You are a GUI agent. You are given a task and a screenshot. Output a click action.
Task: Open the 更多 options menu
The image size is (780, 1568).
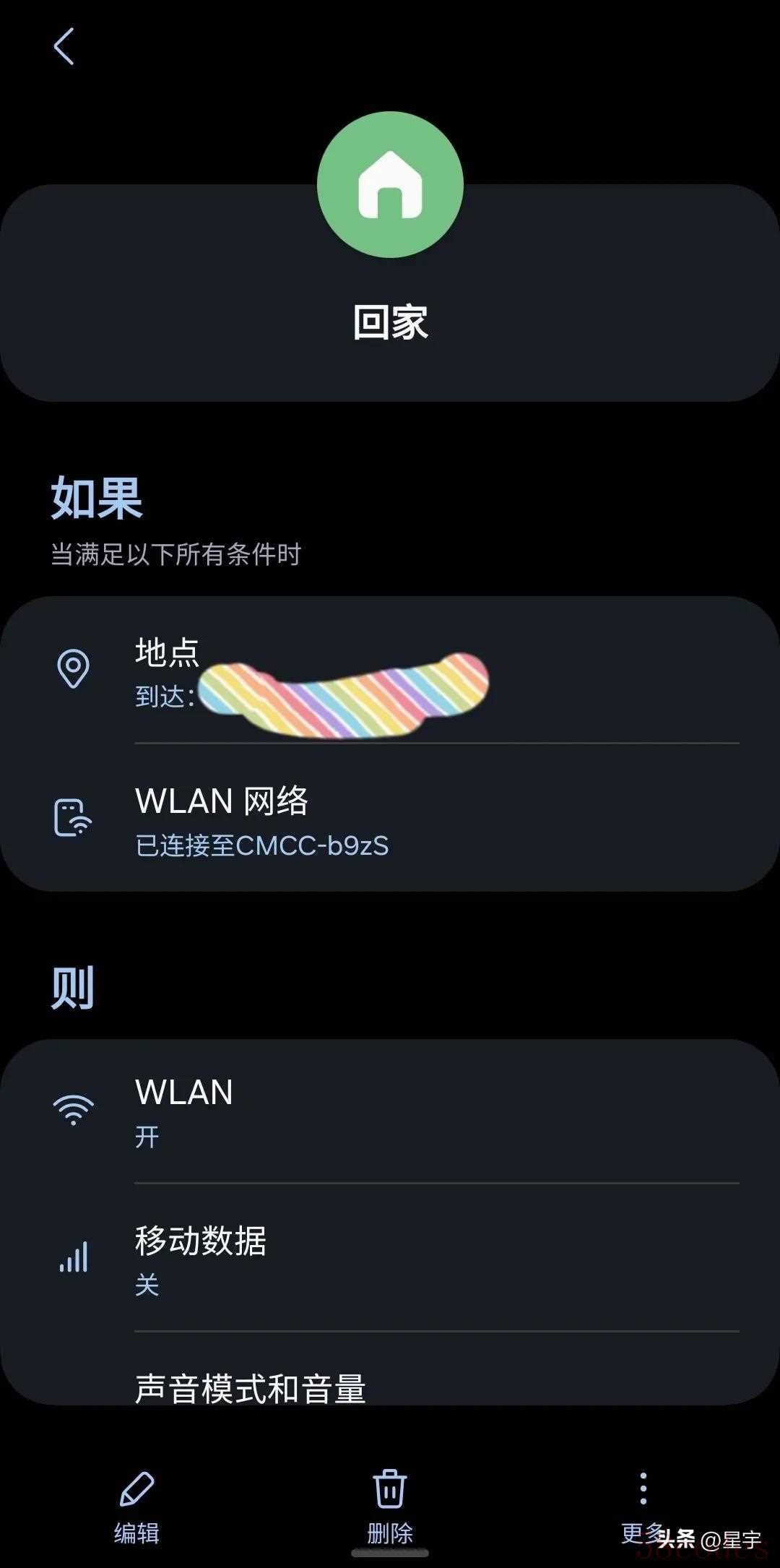(643, 1502)
